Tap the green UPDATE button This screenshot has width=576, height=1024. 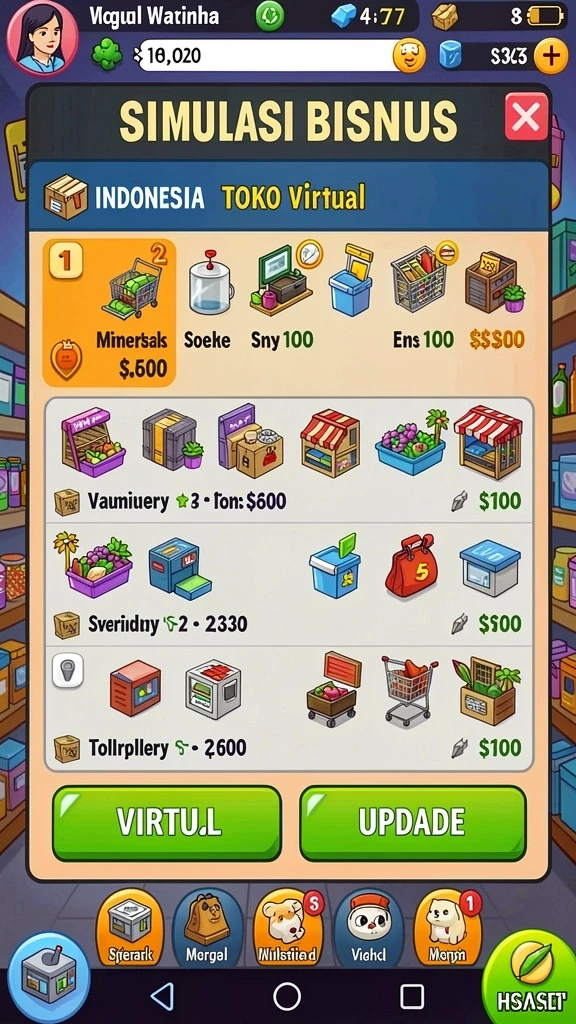click(413, 824)
